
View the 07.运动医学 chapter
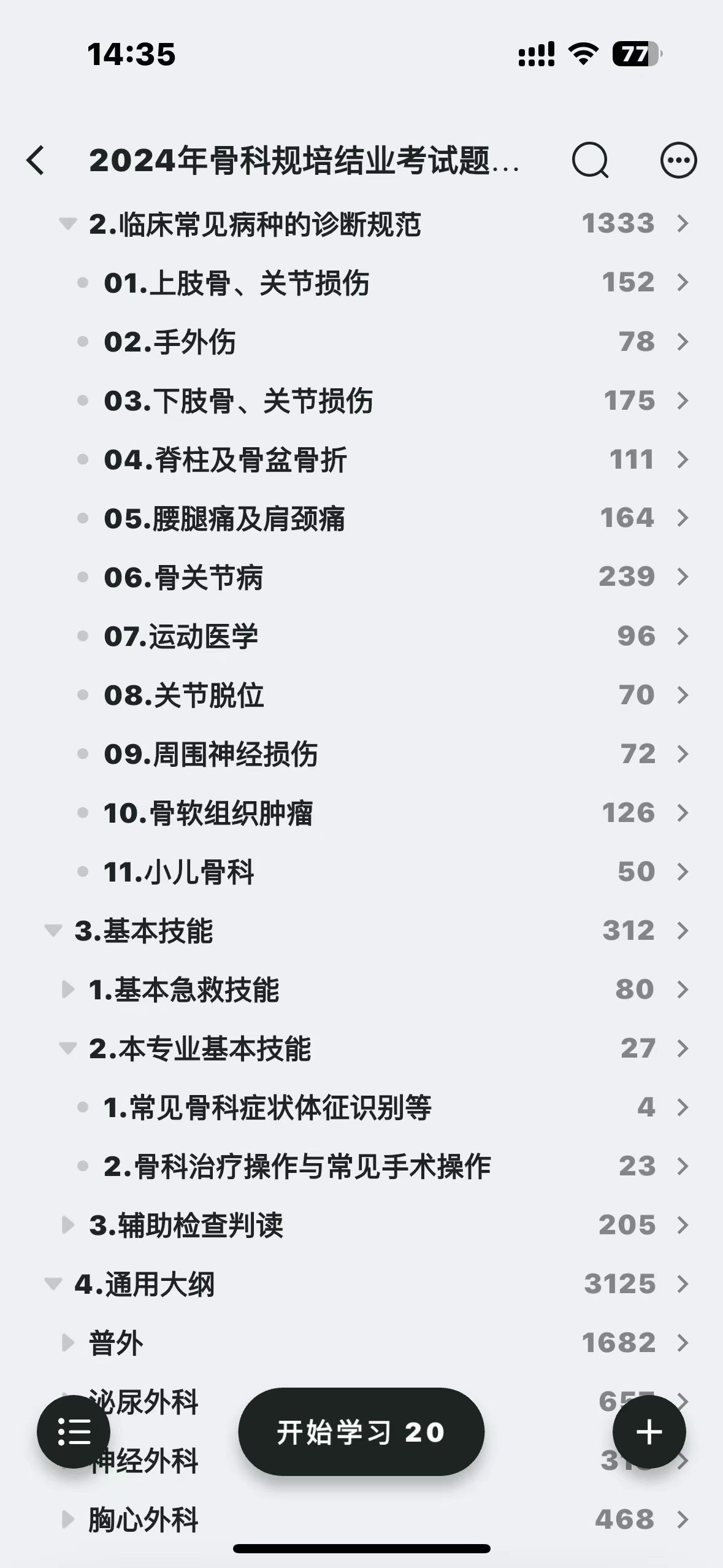181,636
